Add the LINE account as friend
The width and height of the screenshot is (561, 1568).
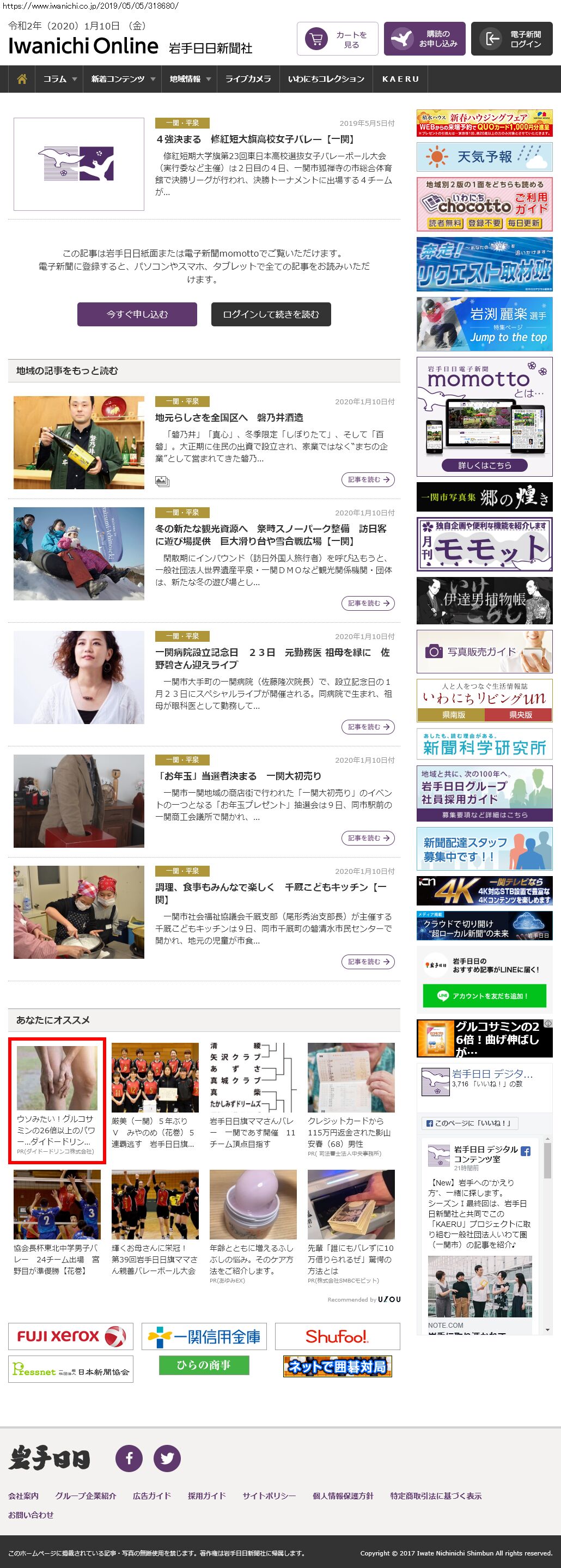point(484,996)
